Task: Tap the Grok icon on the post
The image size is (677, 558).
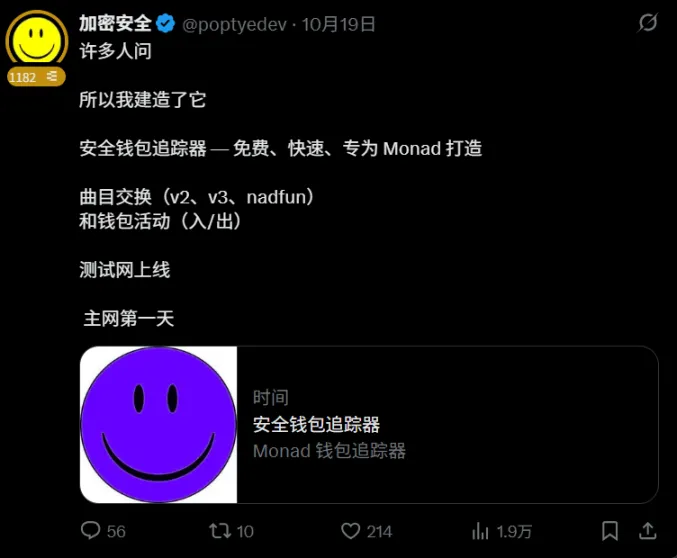Action: click(648, 23)
